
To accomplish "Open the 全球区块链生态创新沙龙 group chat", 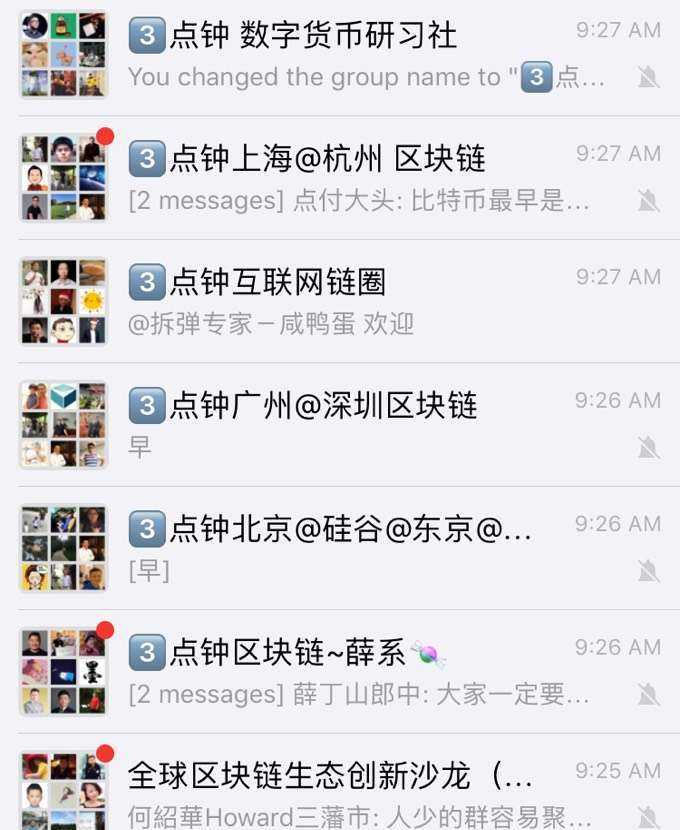I will click(x=340, y=790).
